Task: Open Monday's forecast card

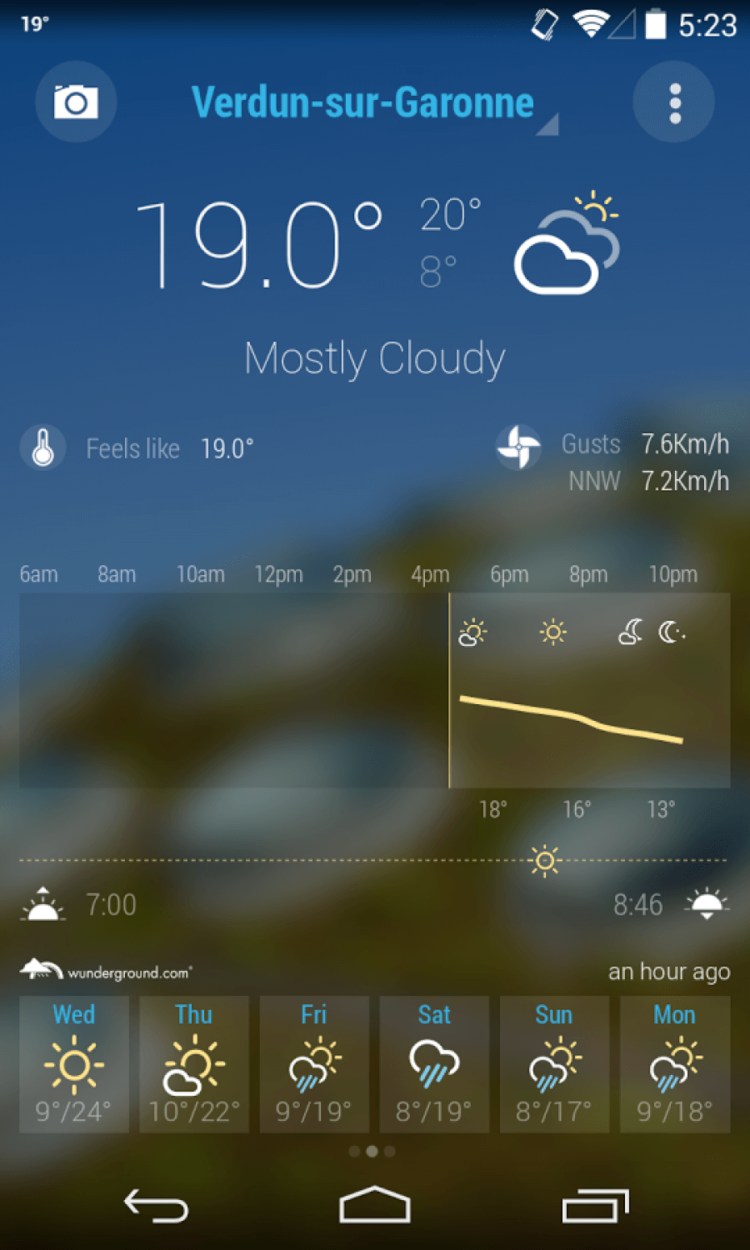Action: 674,1064
